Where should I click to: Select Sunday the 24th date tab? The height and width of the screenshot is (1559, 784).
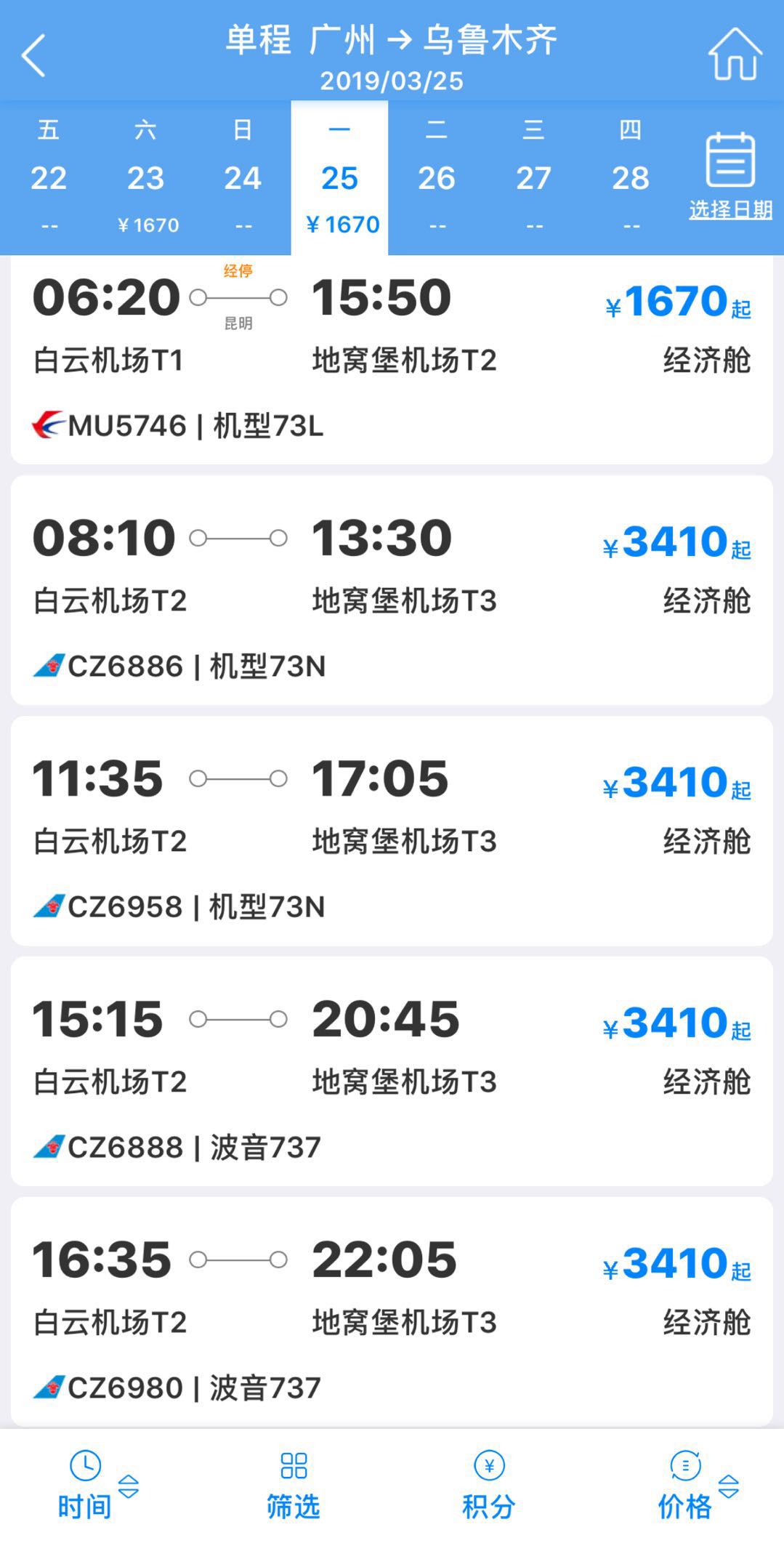pos(243,178)
